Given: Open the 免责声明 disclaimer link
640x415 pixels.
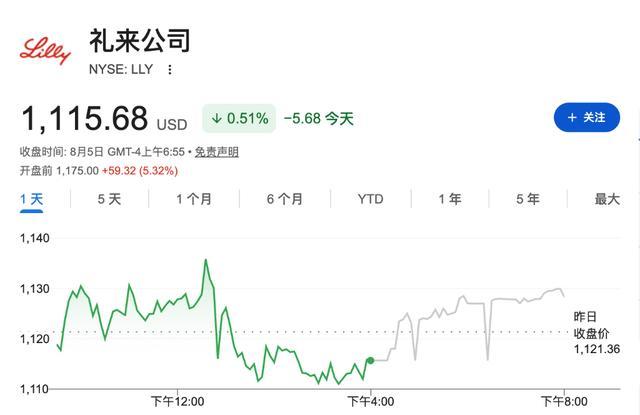Looking at the screenshot, I should tap(216, 152).
